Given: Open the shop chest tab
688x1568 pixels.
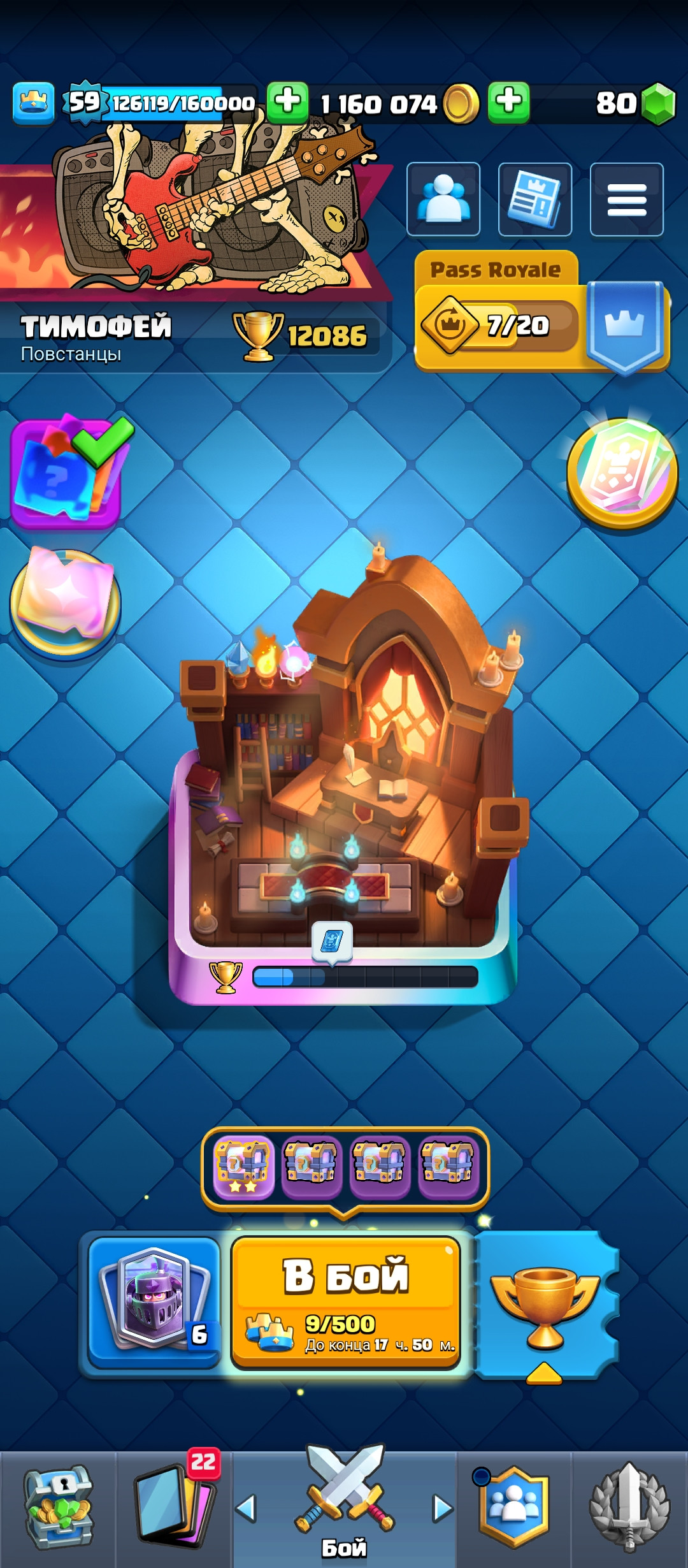Looking at the screenshot, I should click(59, 1507).
